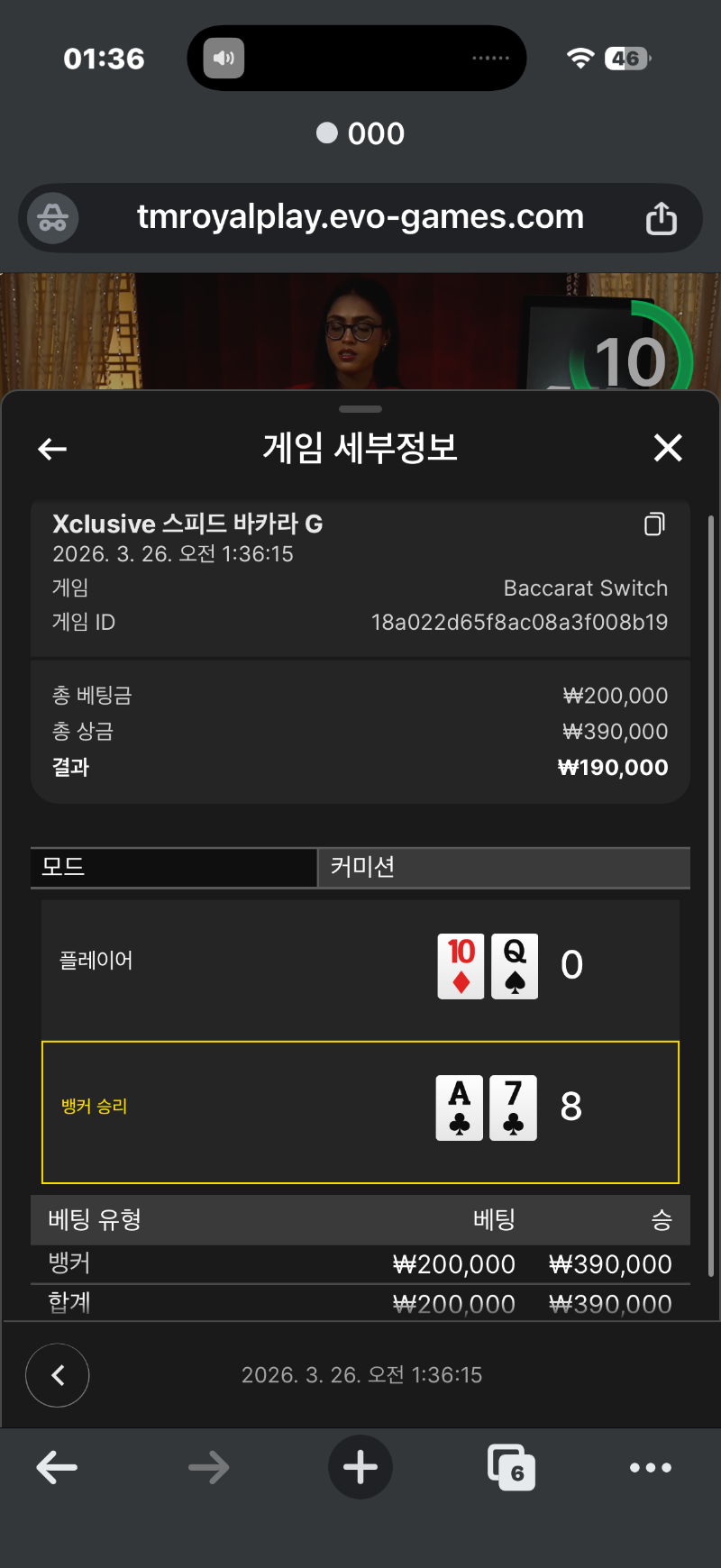Share the current page

pos(661,218)
